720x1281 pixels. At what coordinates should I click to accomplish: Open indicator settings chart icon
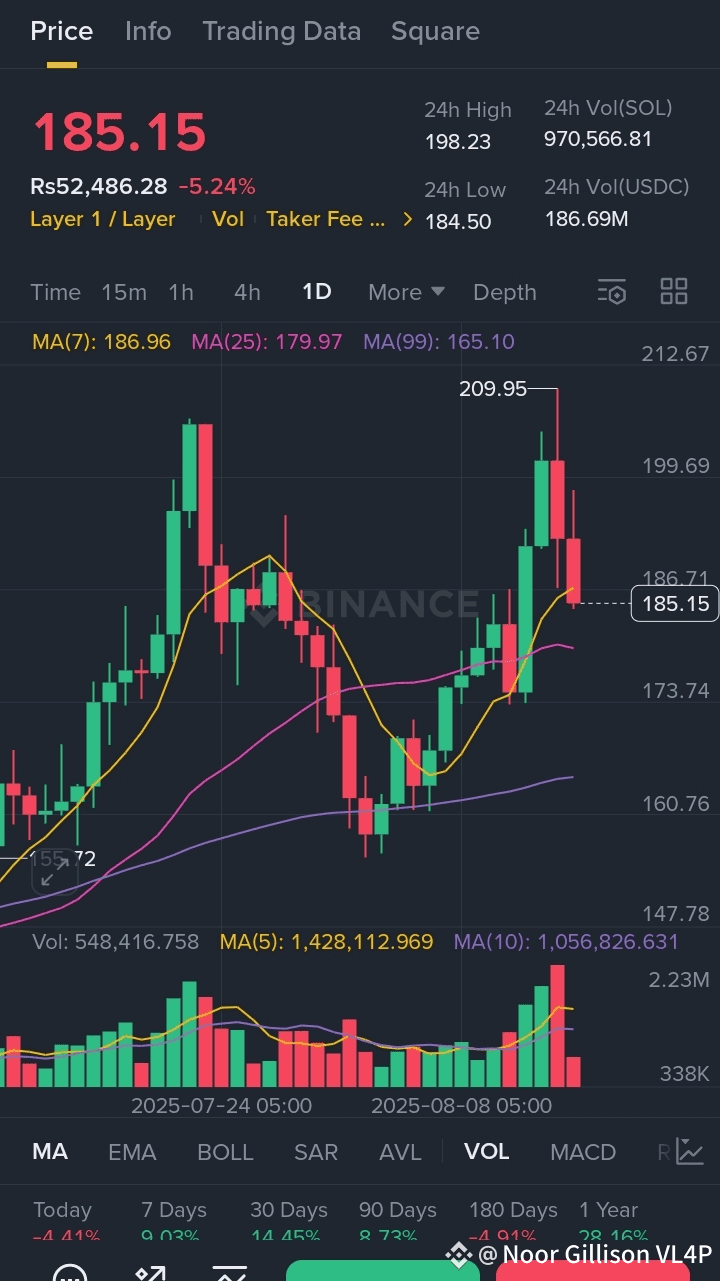[x=690, y=1151]
